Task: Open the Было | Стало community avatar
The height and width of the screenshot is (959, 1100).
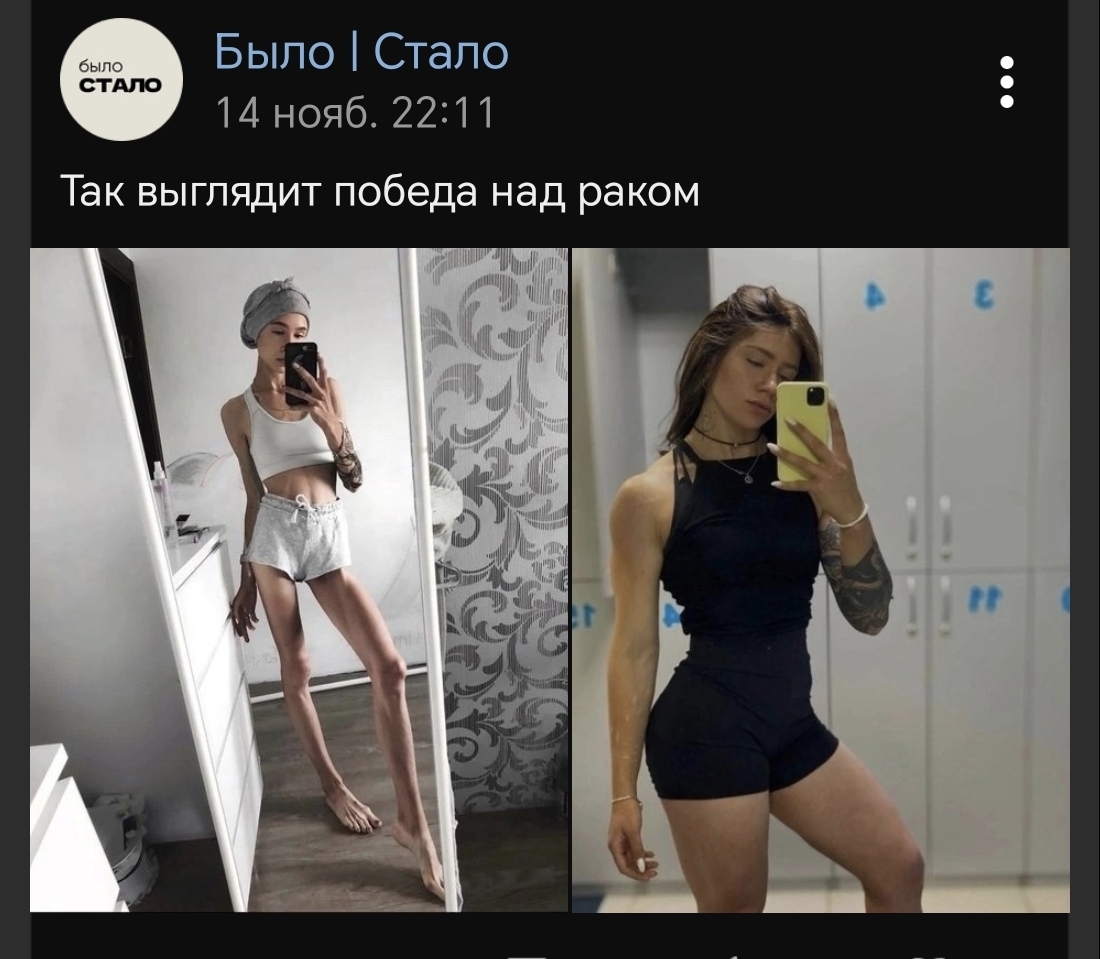Action: (120, 78)
